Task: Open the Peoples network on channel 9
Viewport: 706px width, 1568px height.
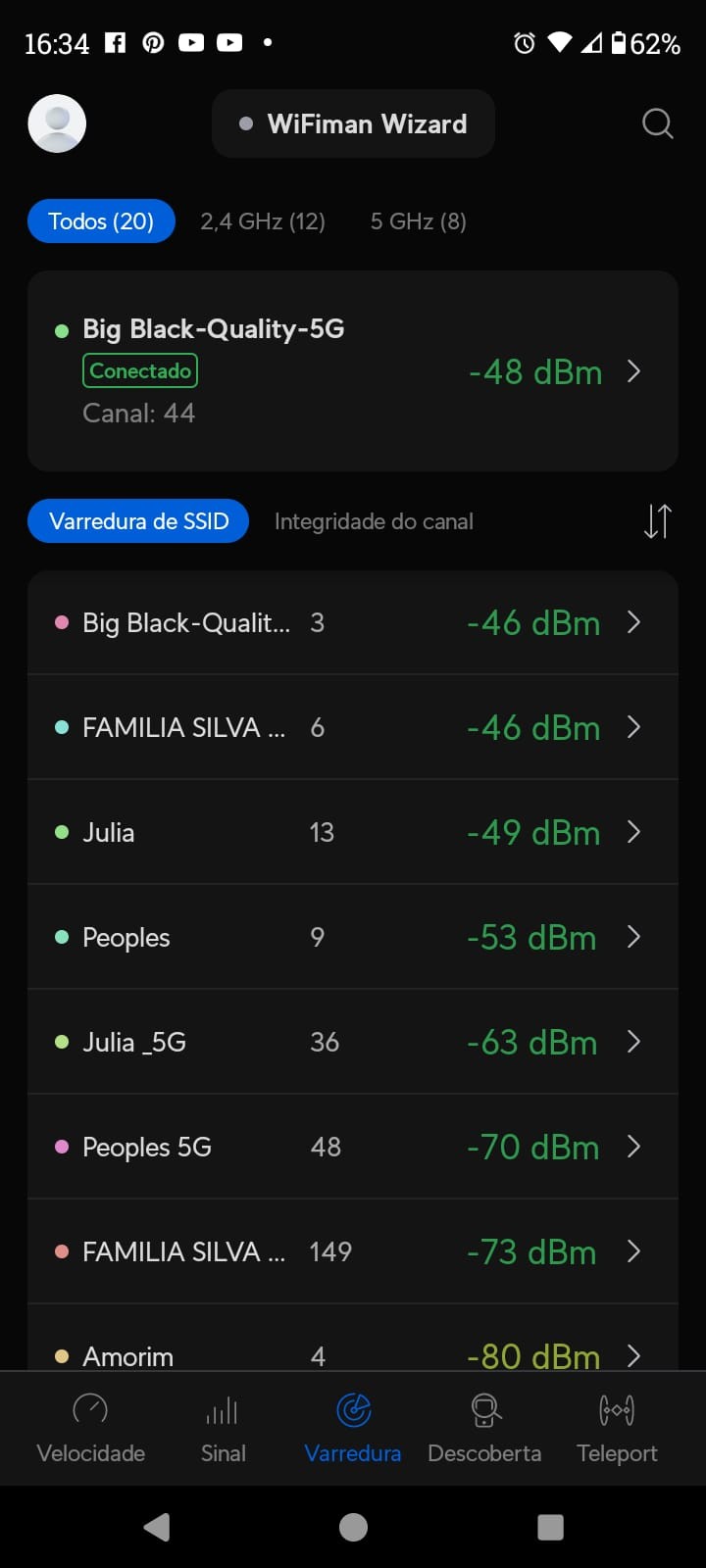Action: pyautogui.click(x=353, y=937)
